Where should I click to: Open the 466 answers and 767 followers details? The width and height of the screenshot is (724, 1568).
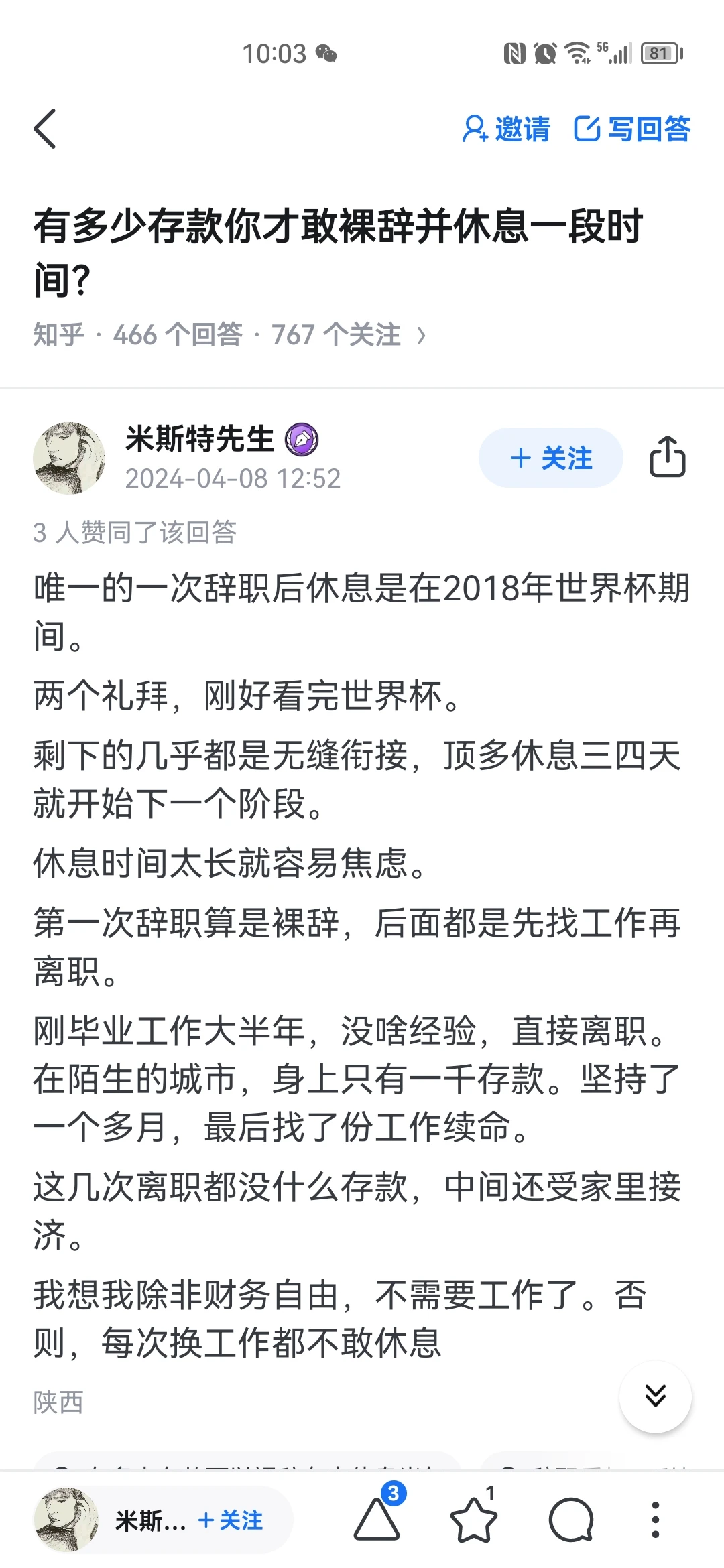229,334
